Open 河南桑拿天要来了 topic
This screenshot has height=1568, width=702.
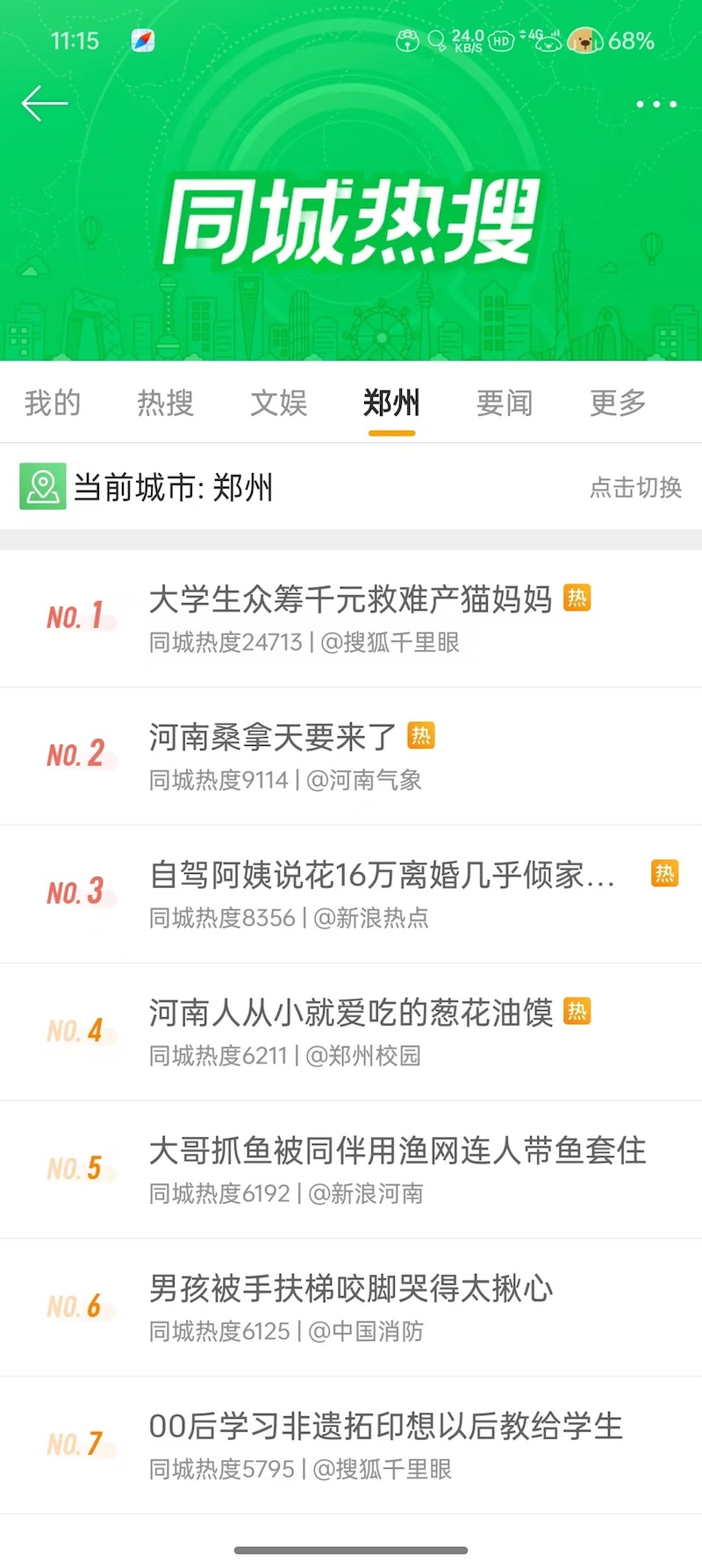[273, 738]
